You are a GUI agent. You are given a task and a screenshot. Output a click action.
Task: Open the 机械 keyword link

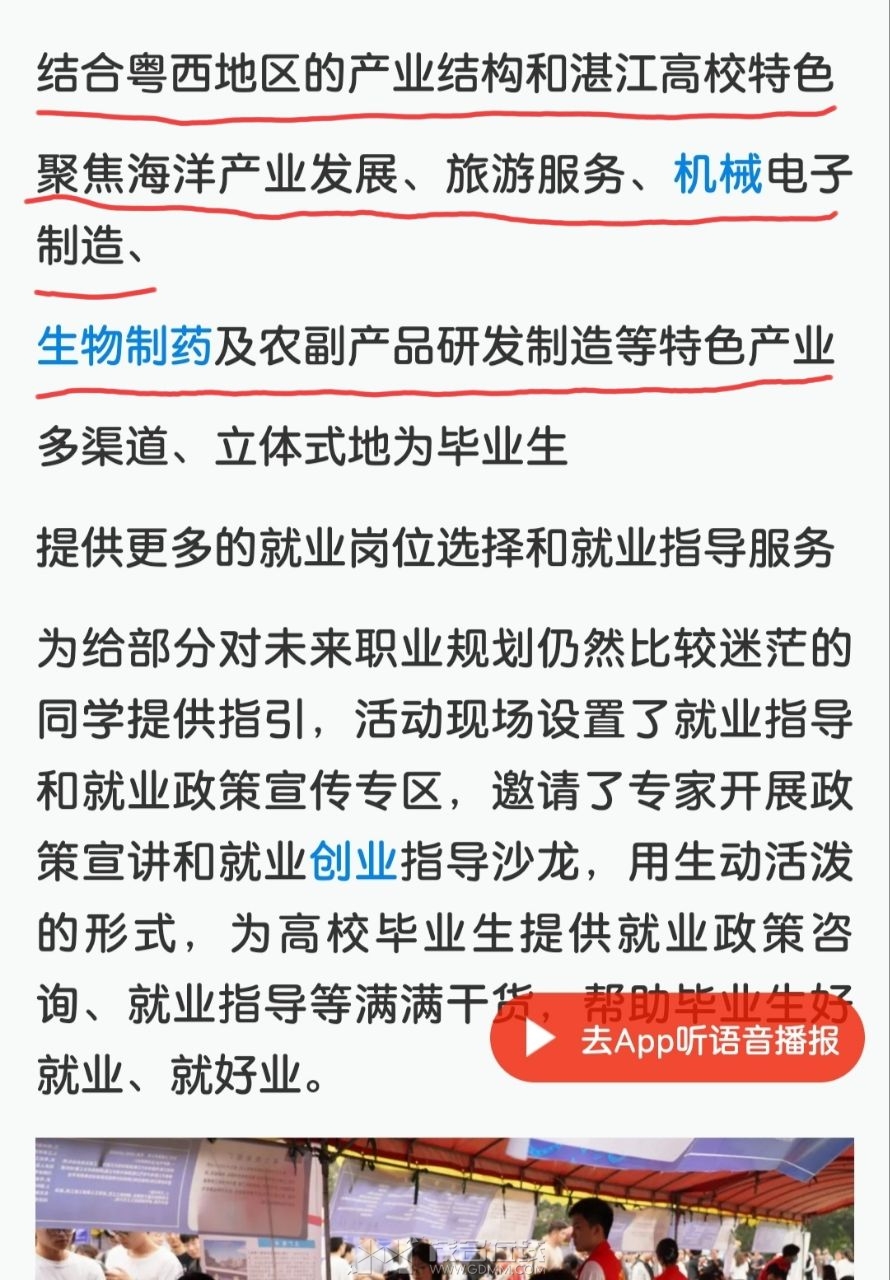718,177
